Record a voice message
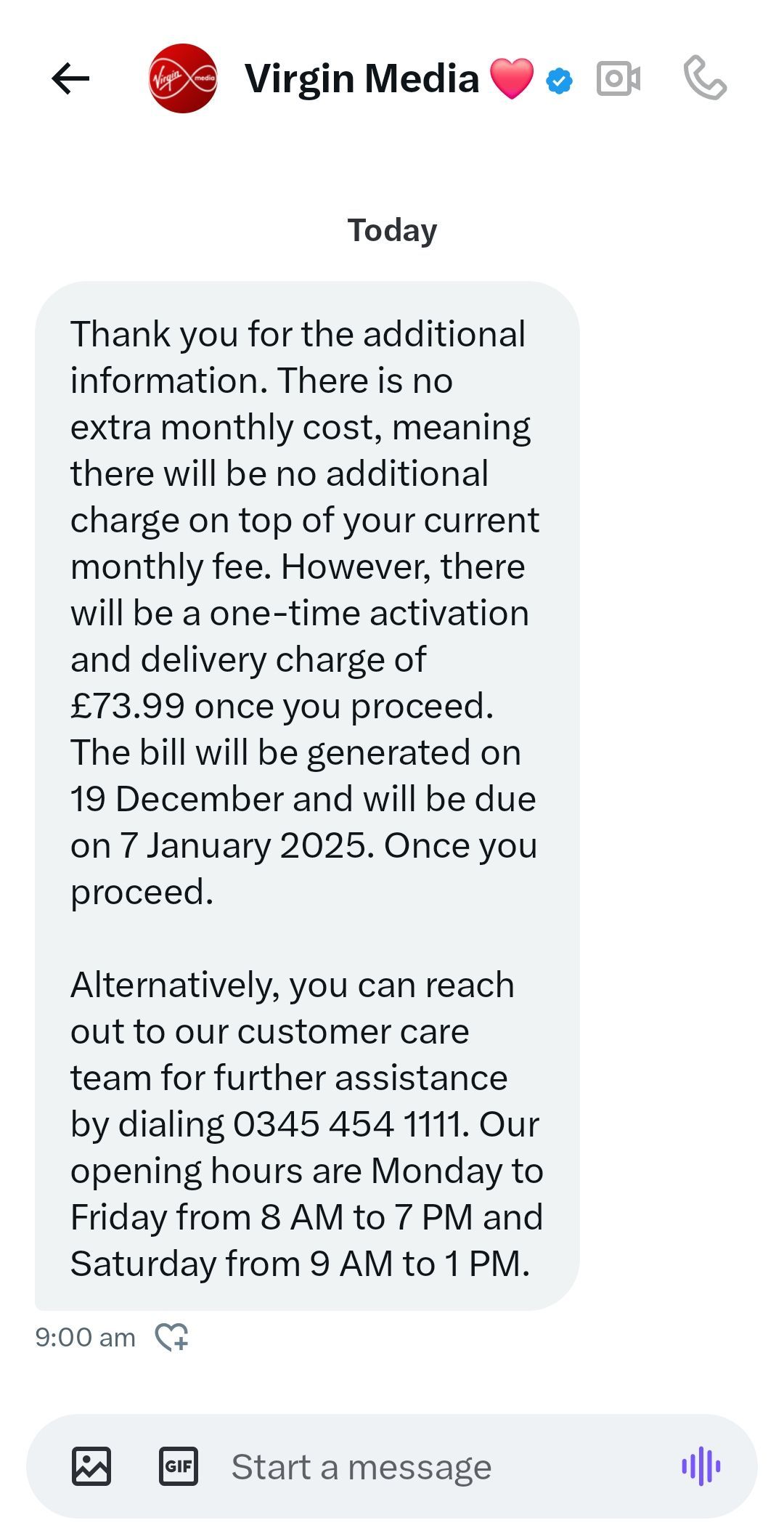The image size is (784, 1536). pos(701,1466)
